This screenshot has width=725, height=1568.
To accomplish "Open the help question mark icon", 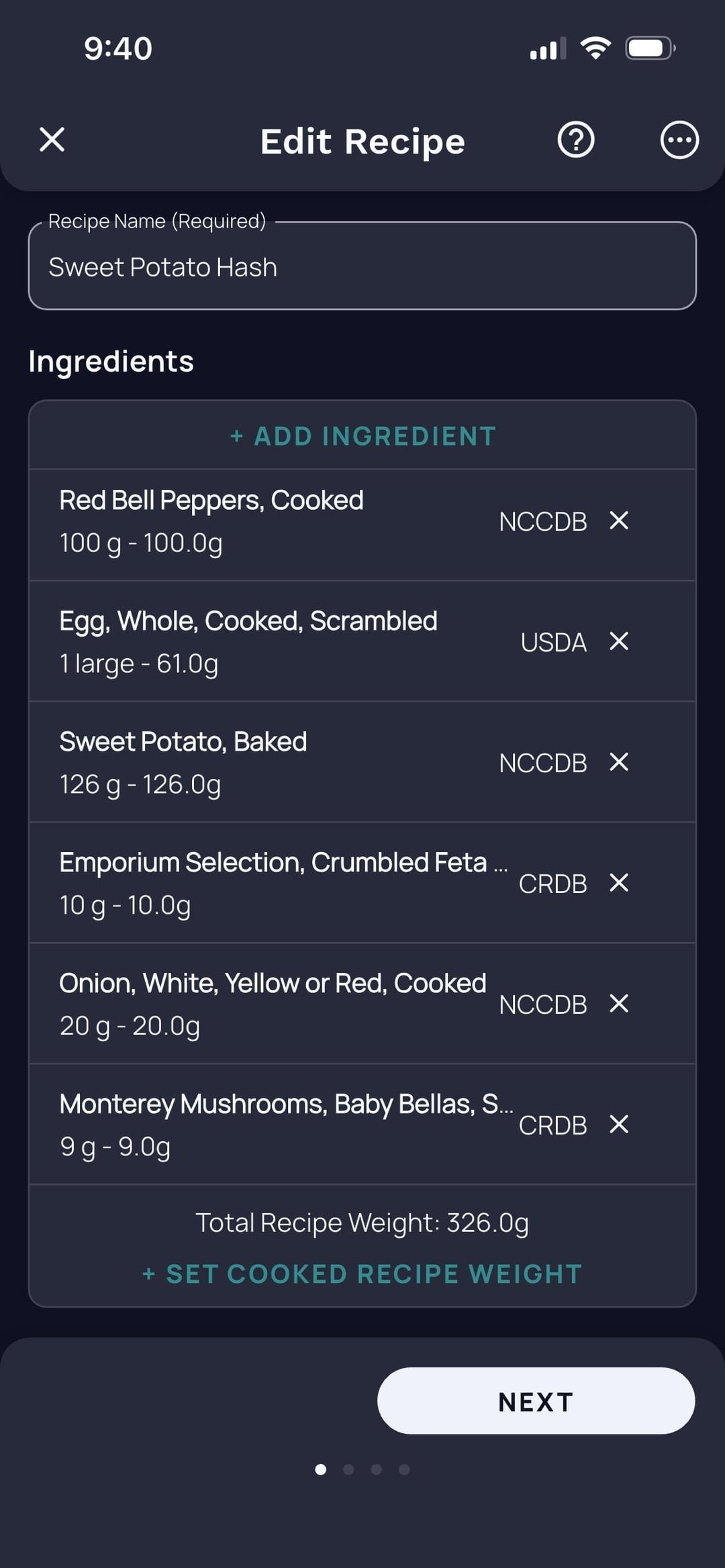I will click(575, 140).
